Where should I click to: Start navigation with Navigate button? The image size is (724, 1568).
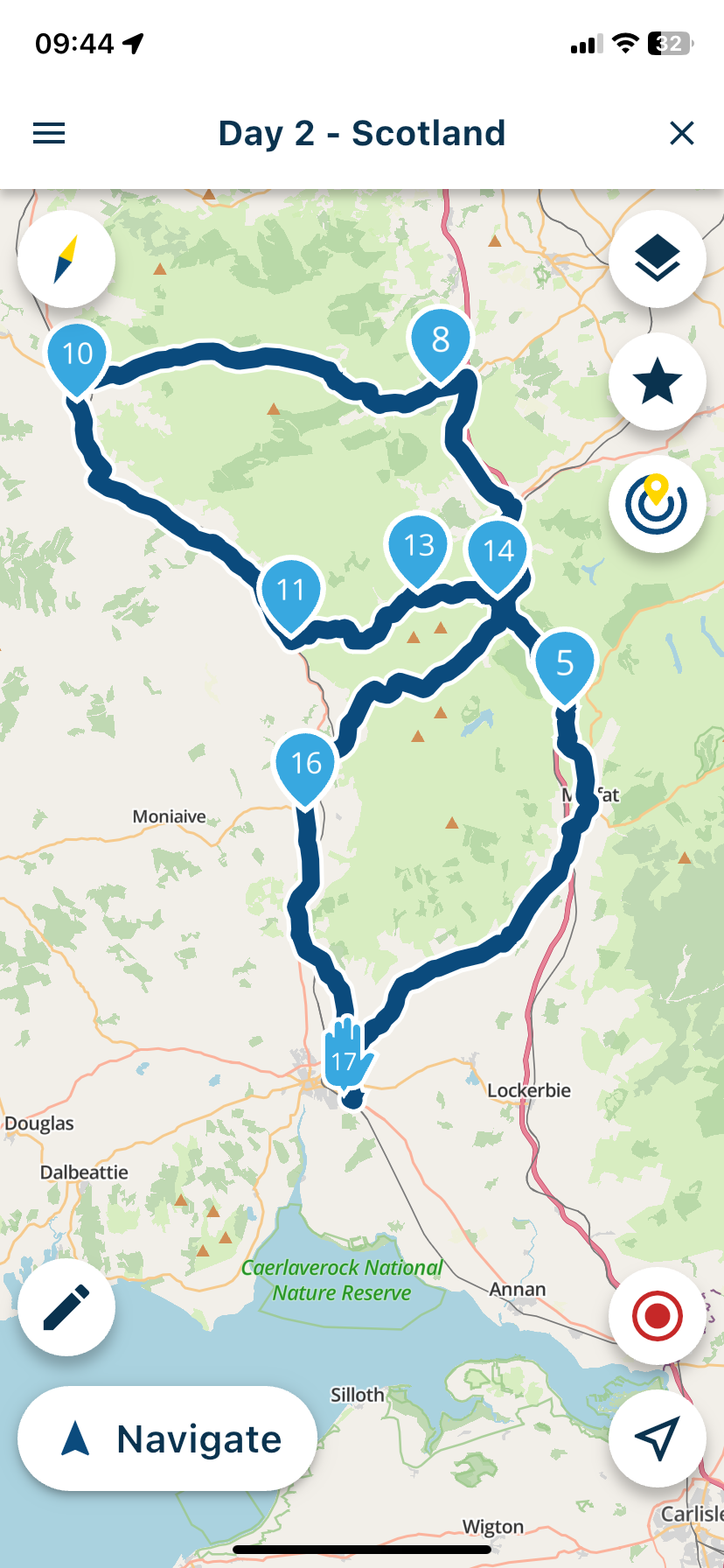click(168, 1438)
